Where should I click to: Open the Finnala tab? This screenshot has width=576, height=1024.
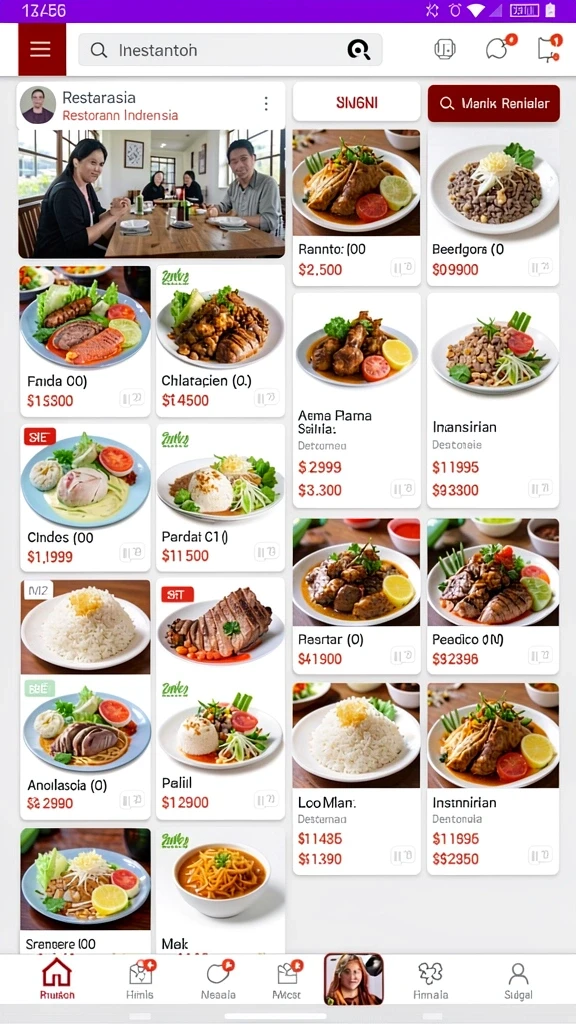coord(430,981)
